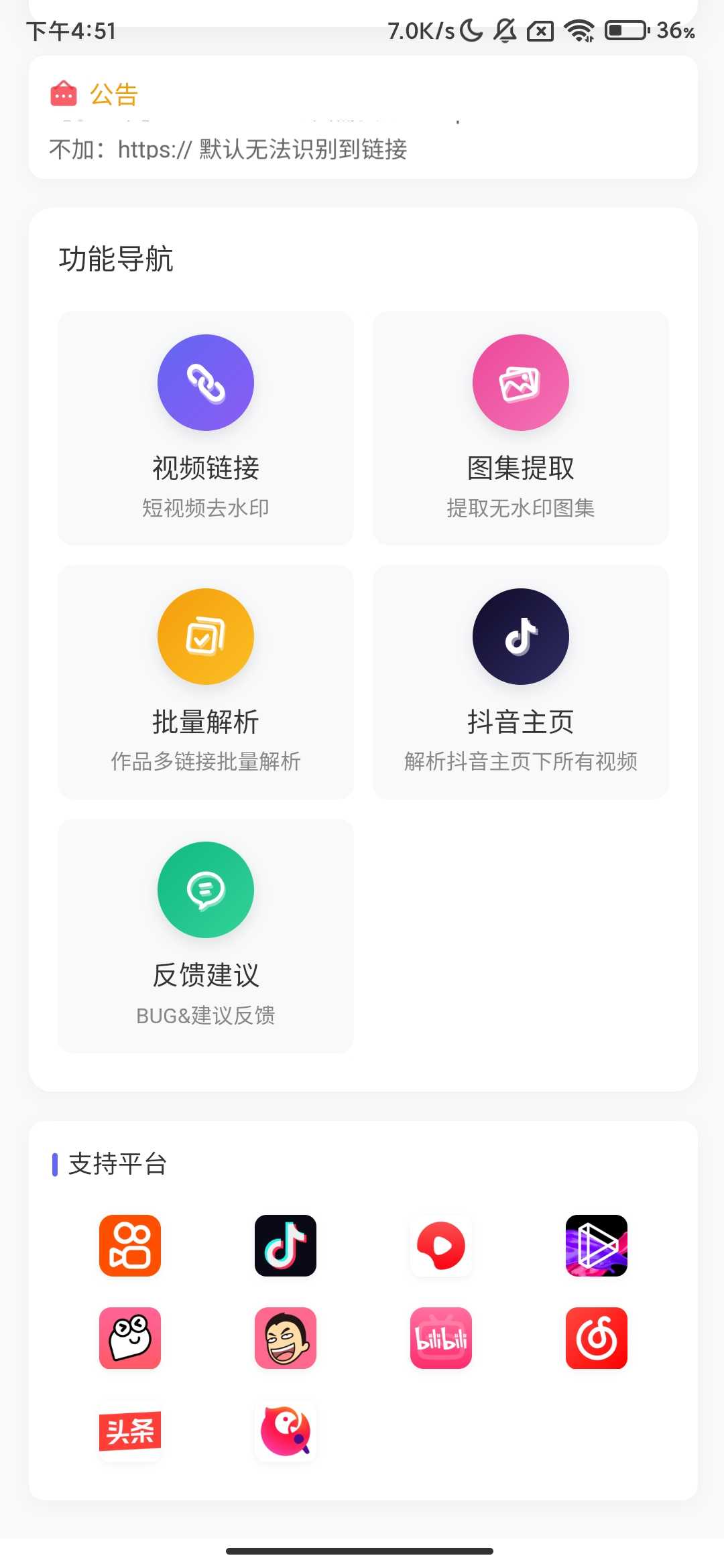Open the 抖音主页 homepage parsing card
Viewport: 724px width, 1568px height.
click(520, 681)
